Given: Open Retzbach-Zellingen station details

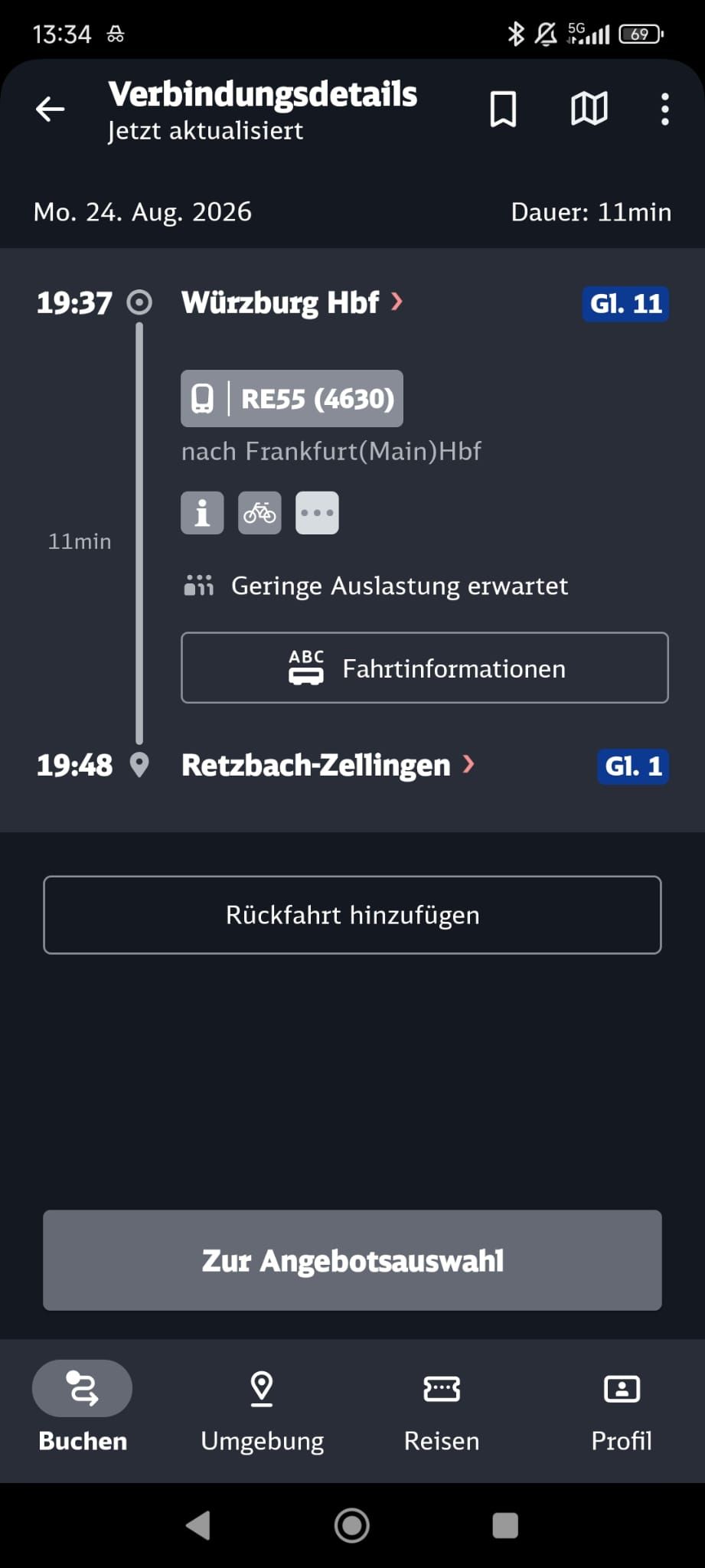Looking at the screenshot, I should coord(328,766).
